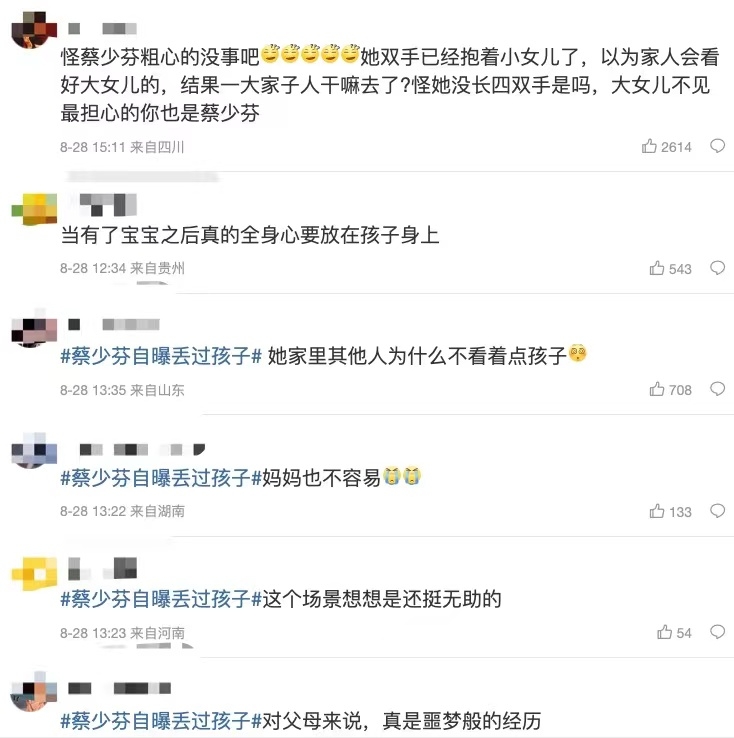The height and width of the screenshot is (738, 734).
Task: Reply to the comment from 河南
Action: click(x=717, y=632)
